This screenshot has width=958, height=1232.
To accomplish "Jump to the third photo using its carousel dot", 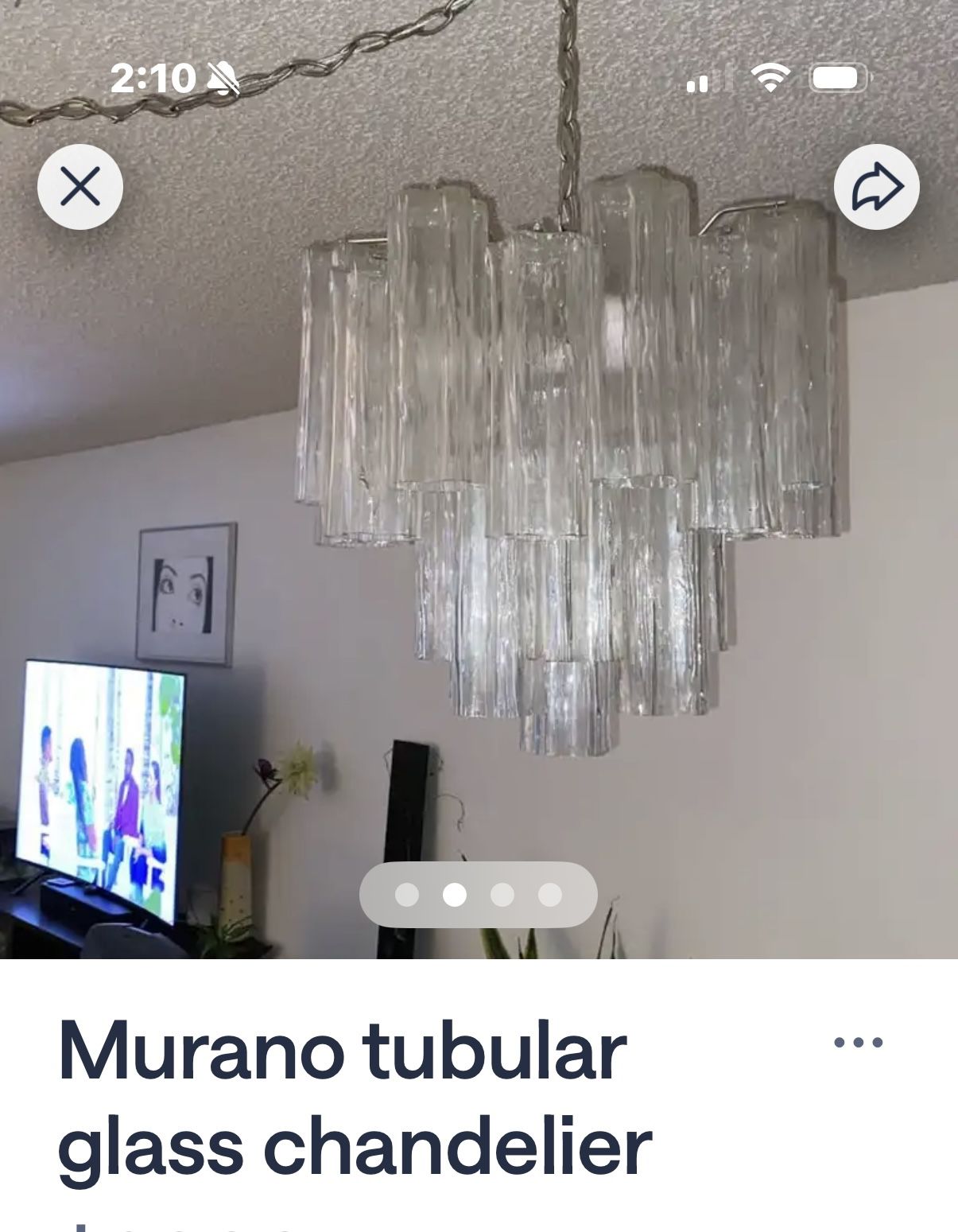I will pyautogui.click(x=502, y=895).
